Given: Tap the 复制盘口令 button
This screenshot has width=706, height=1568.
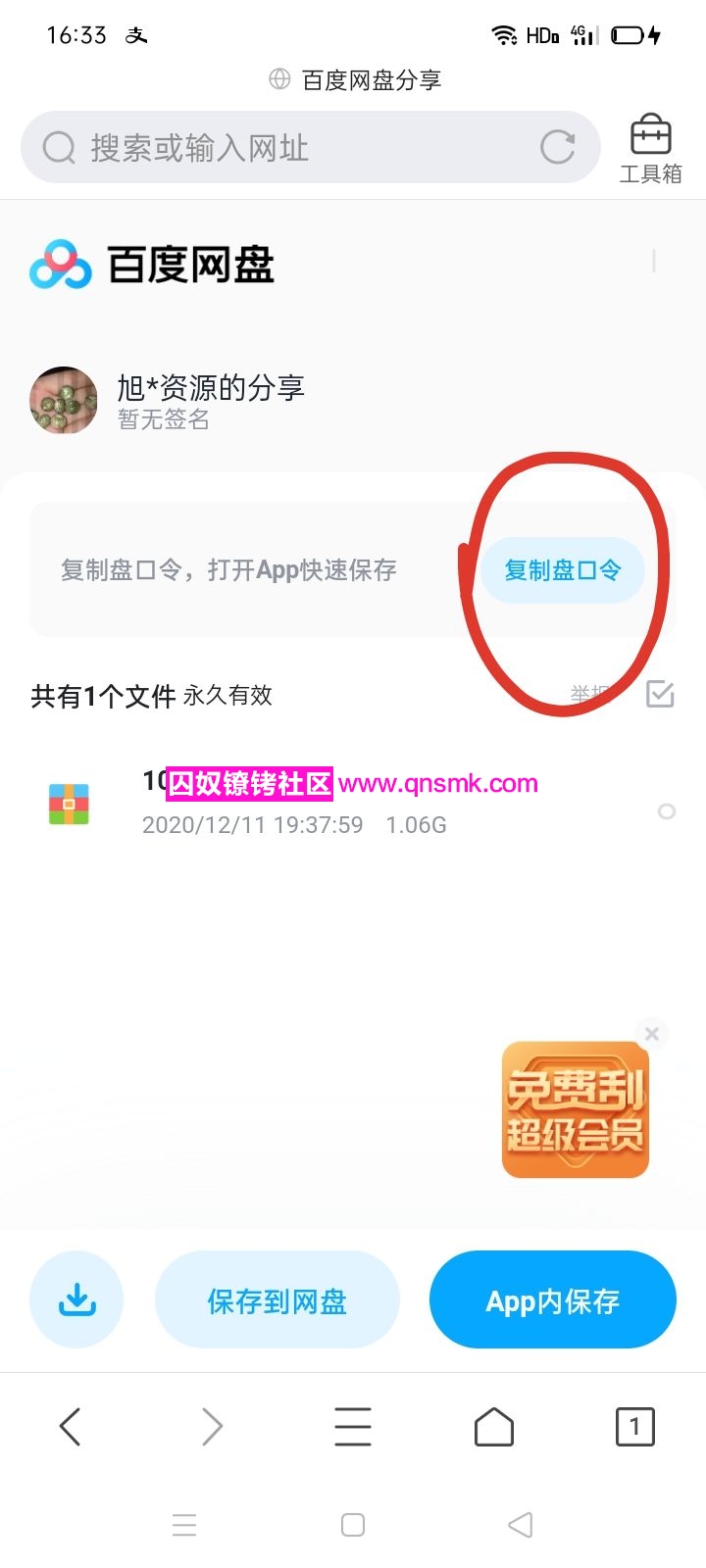Looking at the screenshot, I should [563, 570].
